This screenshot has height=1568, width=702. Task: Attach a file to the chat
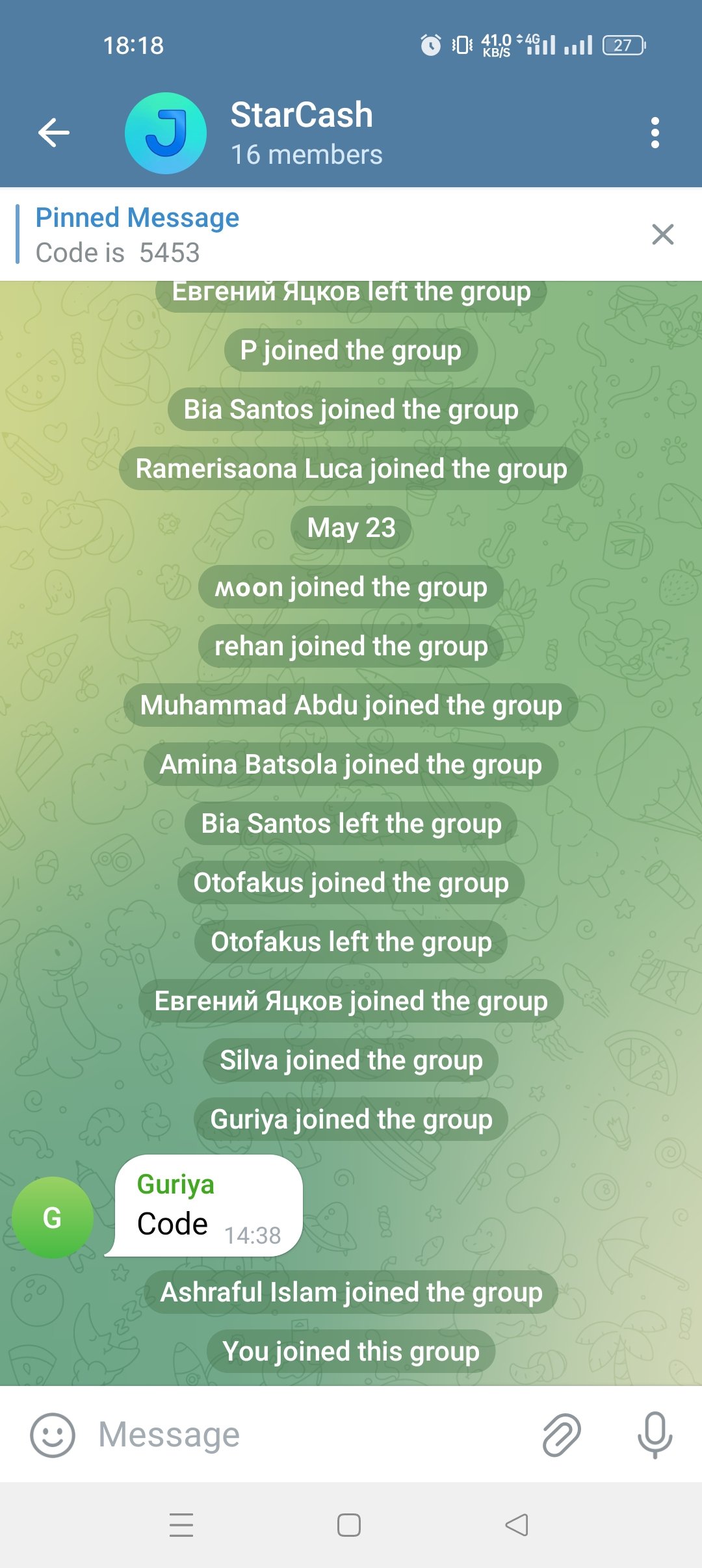(x=561, y=1435)
